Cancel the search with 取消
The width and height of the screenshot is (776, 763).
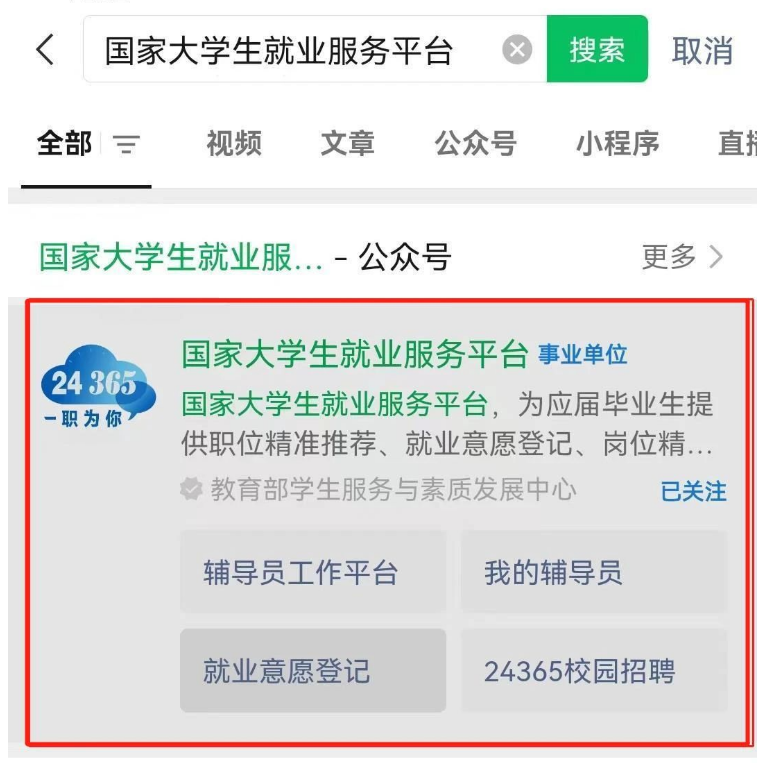702,50
